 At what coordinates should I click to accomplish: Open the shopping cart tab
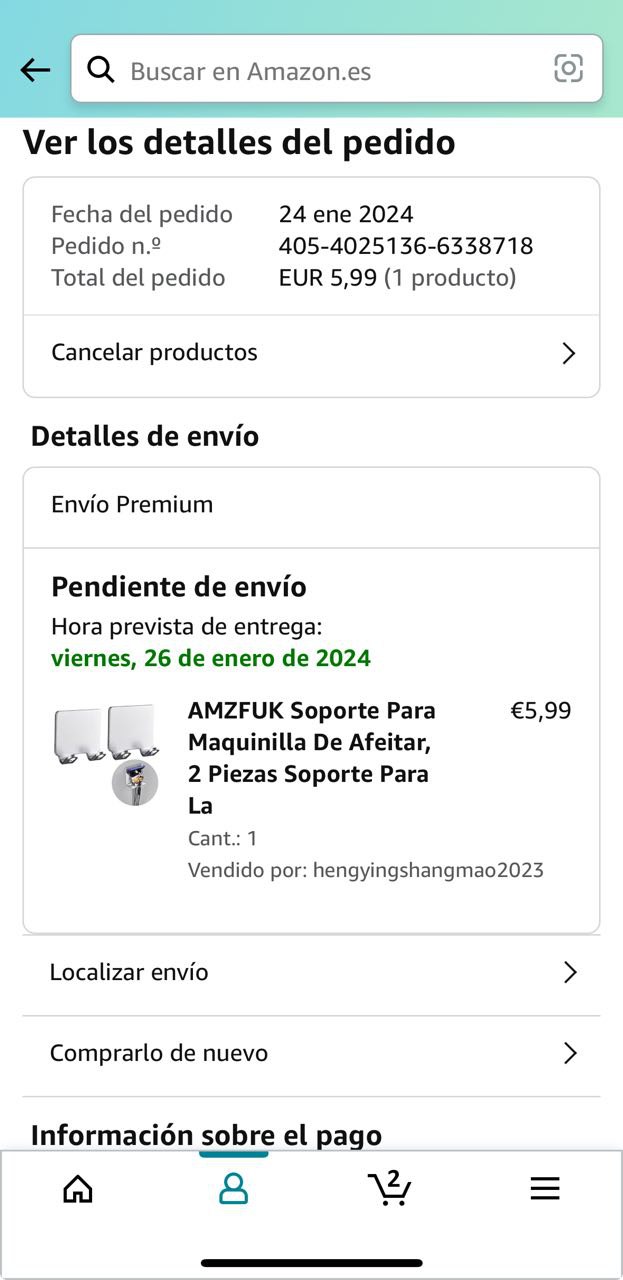click(389, 1188)
